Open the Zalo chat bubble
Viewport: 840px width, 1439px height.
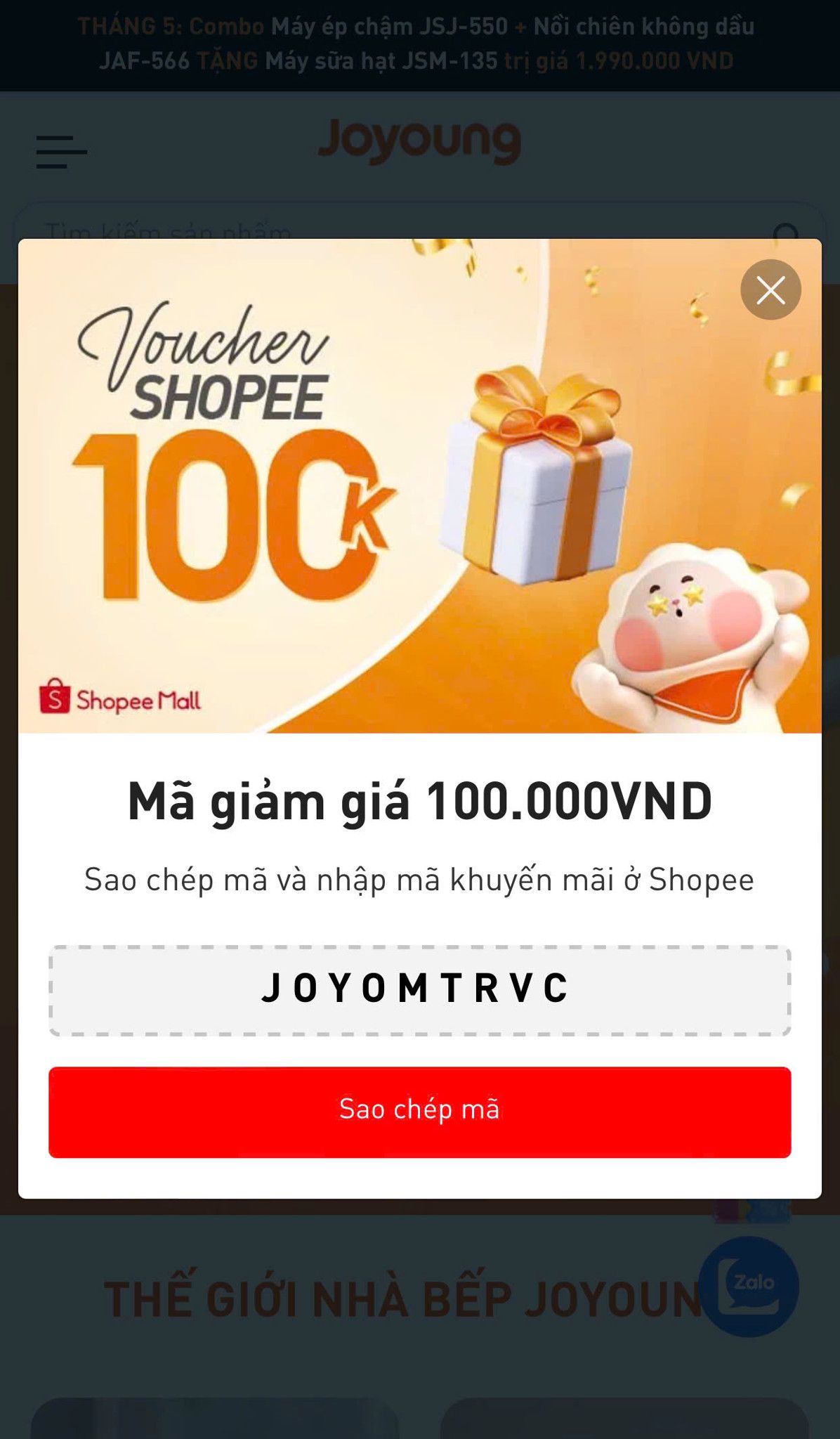tap(749, 1286)
